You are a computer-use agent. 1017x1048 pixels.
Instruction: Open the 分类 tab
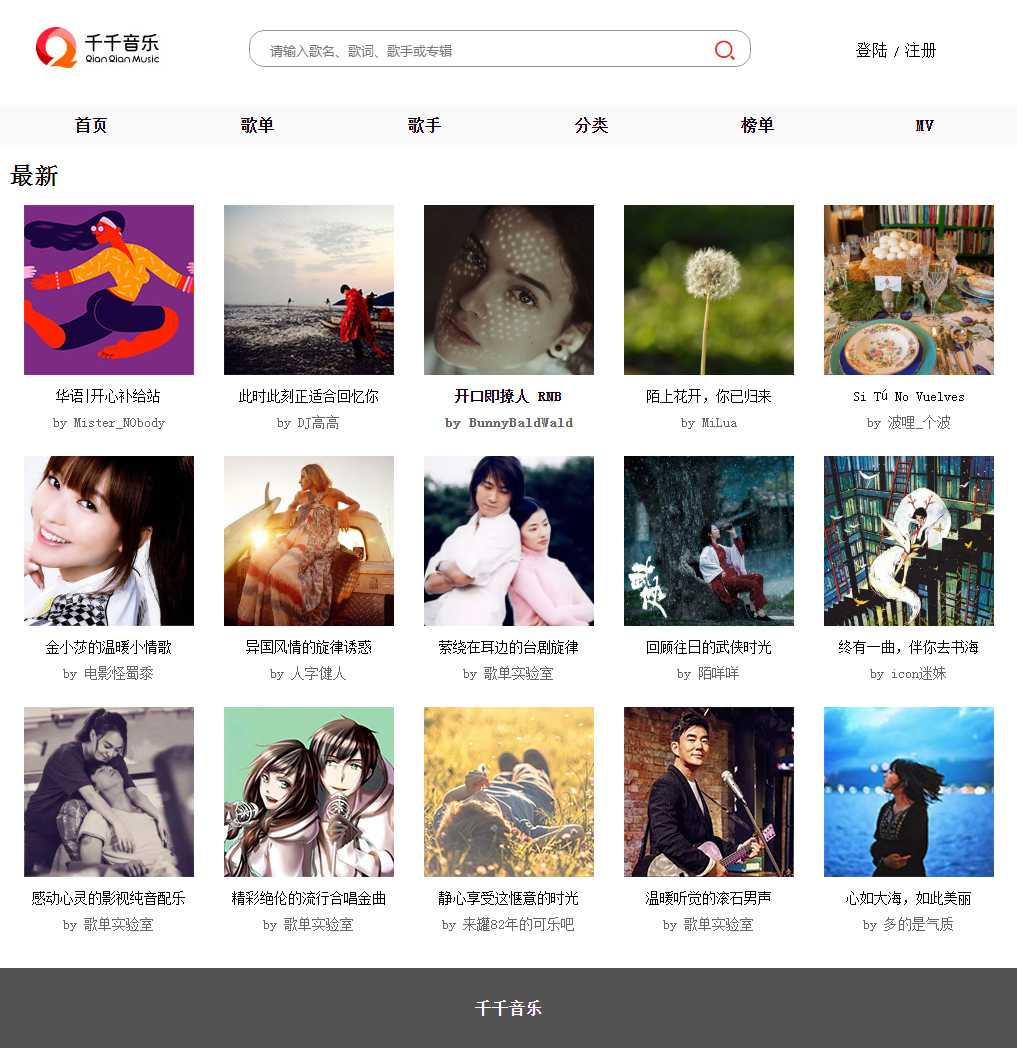pos(591,125)
